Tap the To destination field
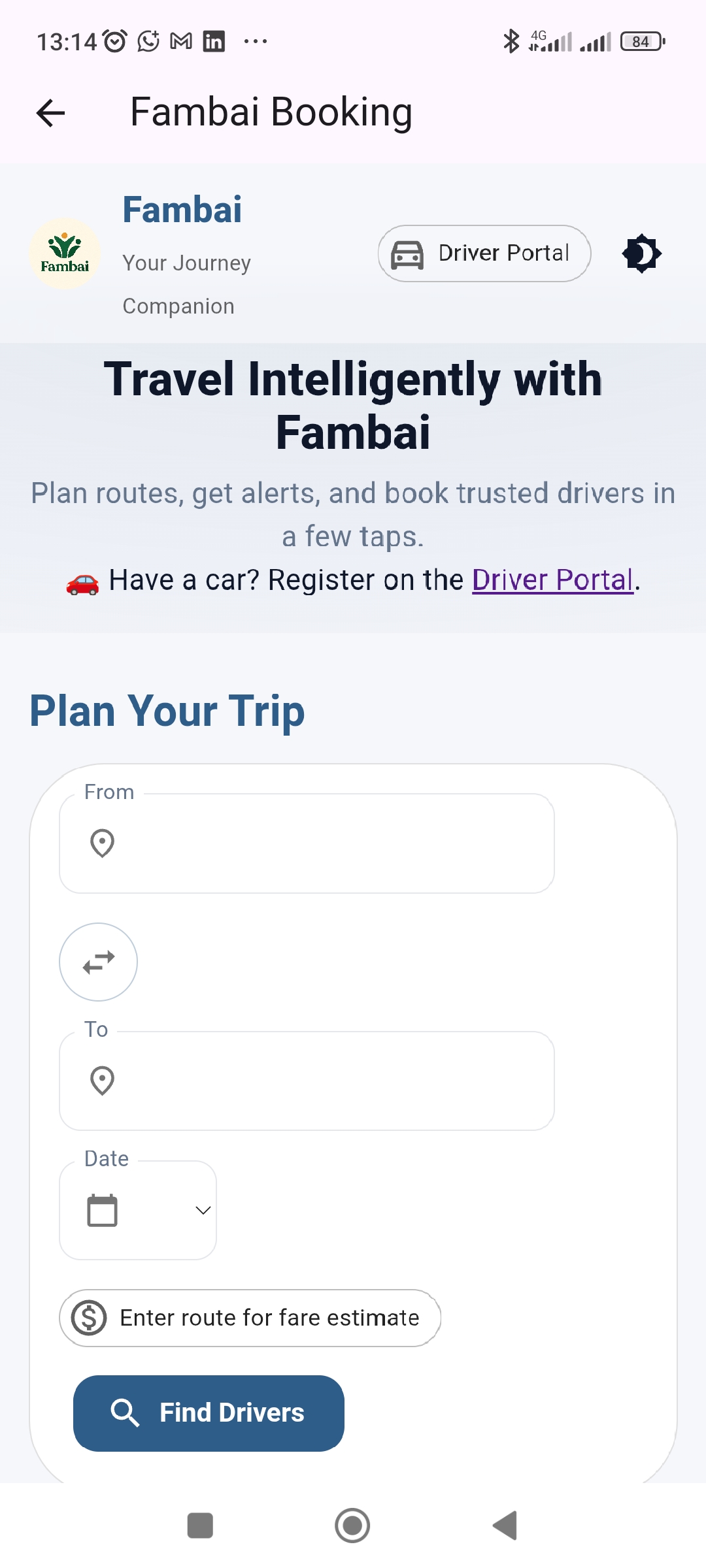This screenshot has width=706, height=1568. (x=307, y=1081)
